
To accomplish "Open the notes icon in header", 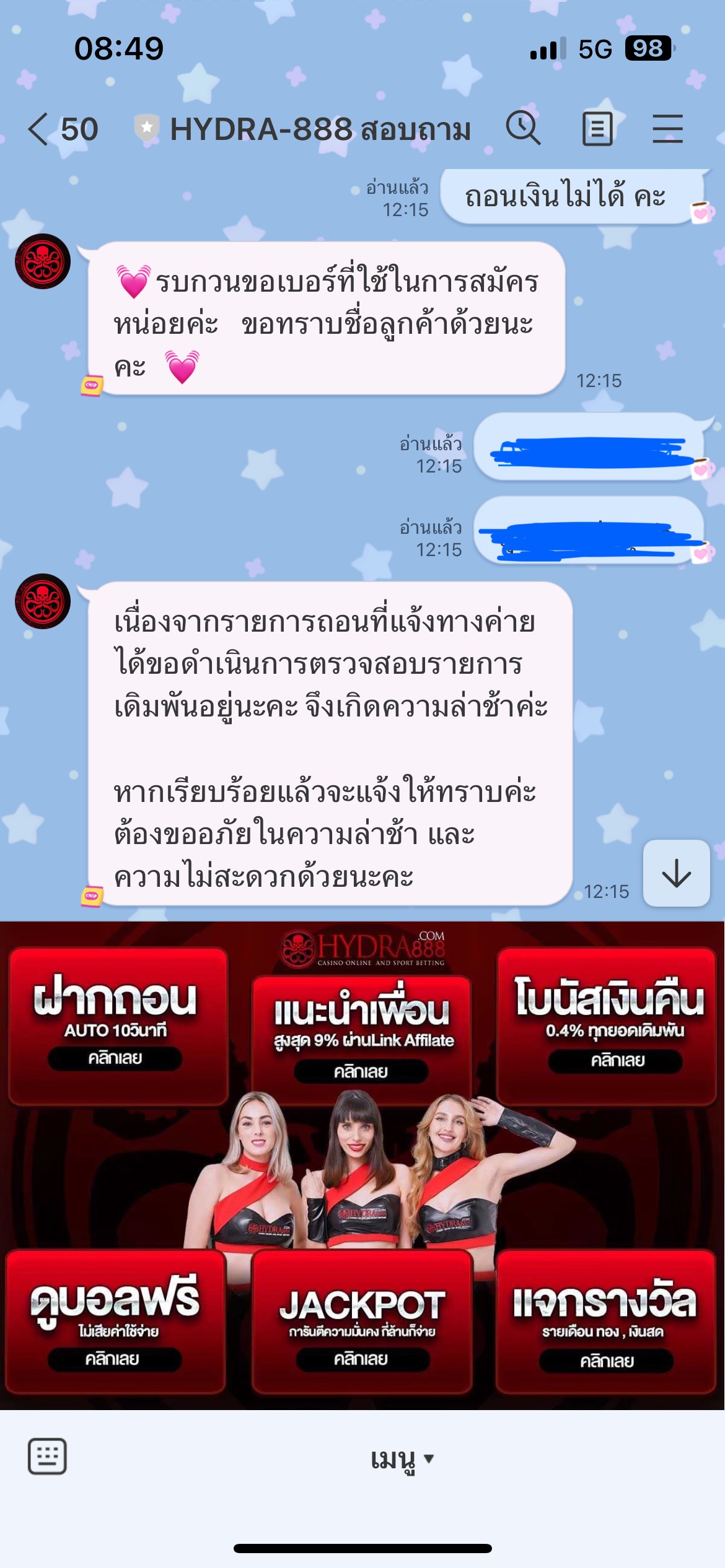I will (x=597, y=129).
